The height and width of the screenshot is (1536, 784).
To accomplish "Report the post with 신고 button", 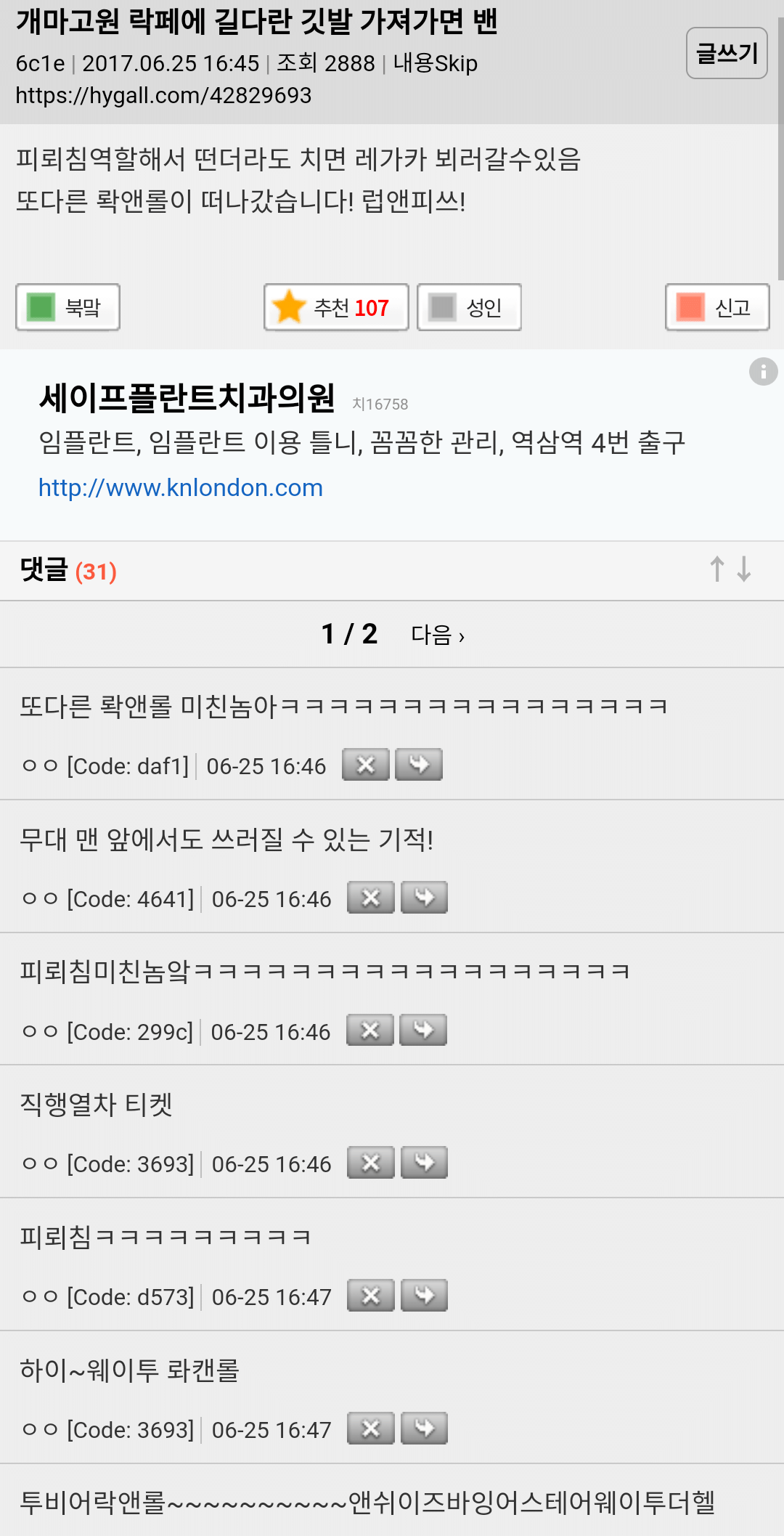I will (x=717, y=307).
